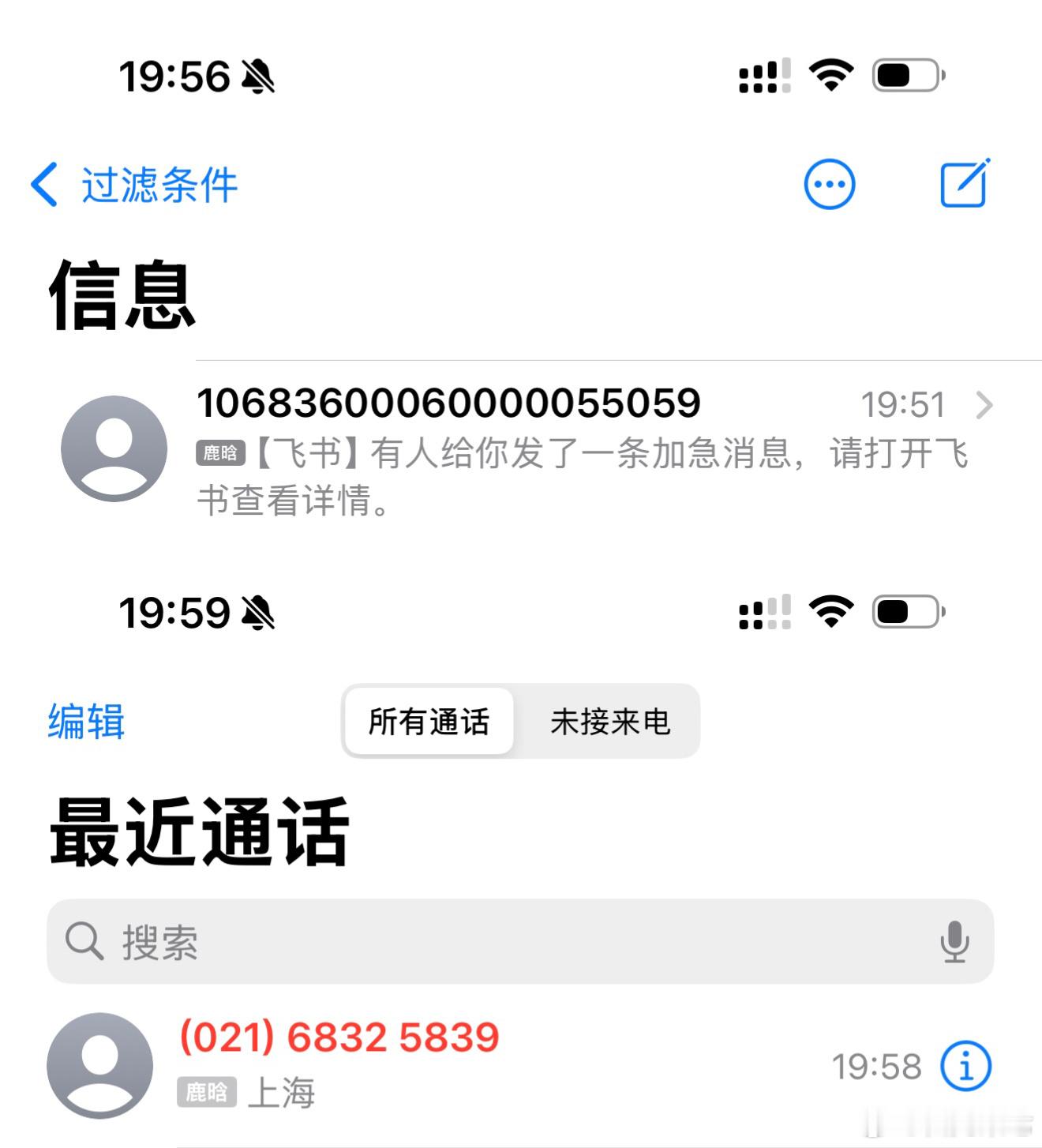Tap the 编辑 button
1042x1148 pixels.
[x=85, y=719]
